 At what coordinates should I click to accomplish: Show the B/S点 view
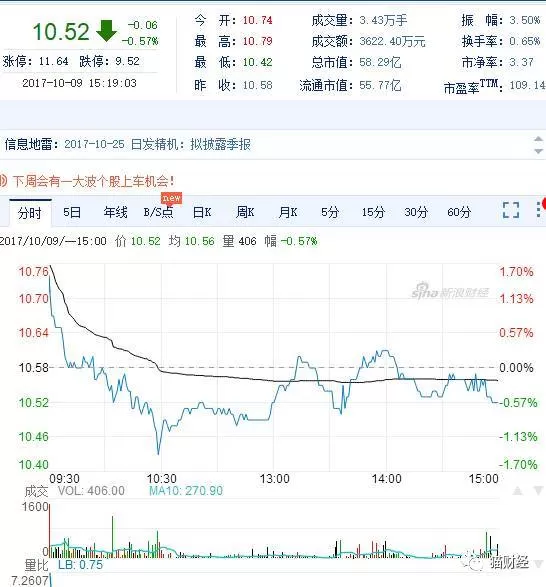(158, 213)
